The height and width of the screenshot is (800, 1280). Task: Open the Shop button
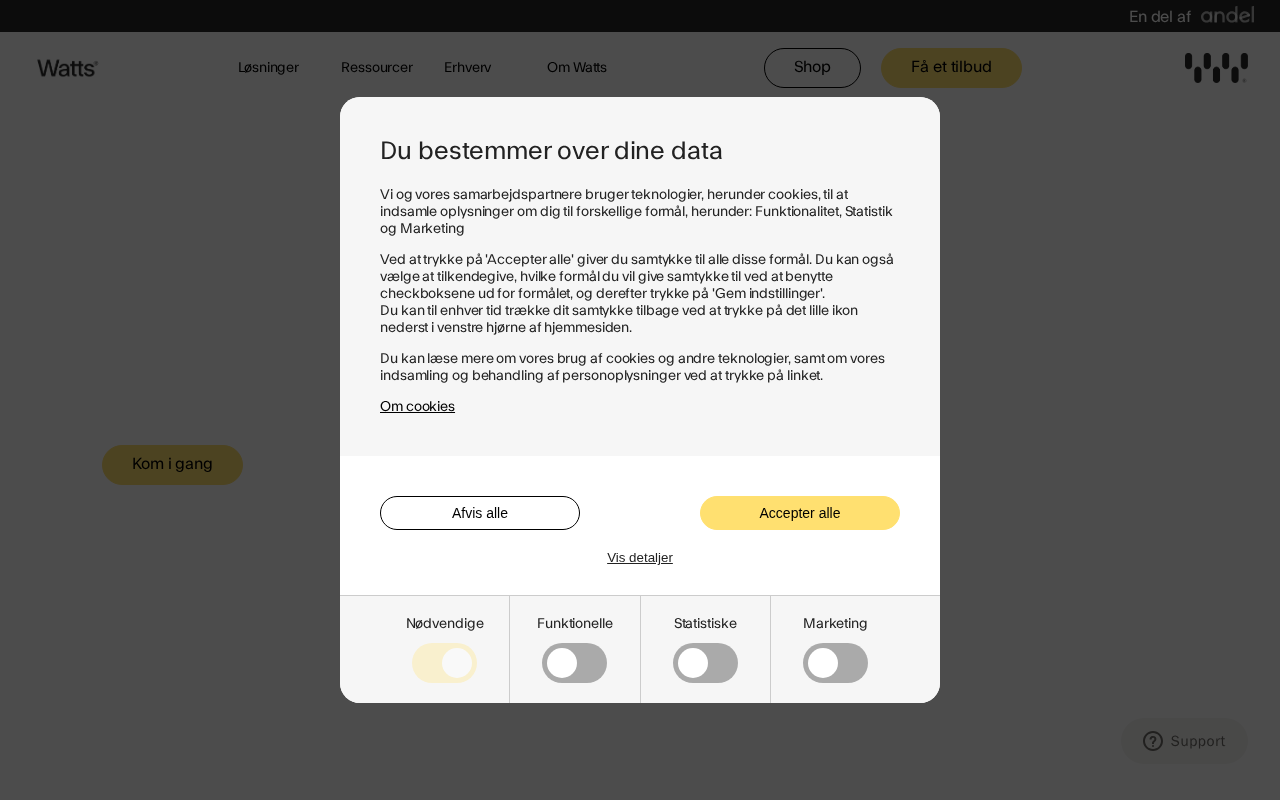click(x=812, y=68)
